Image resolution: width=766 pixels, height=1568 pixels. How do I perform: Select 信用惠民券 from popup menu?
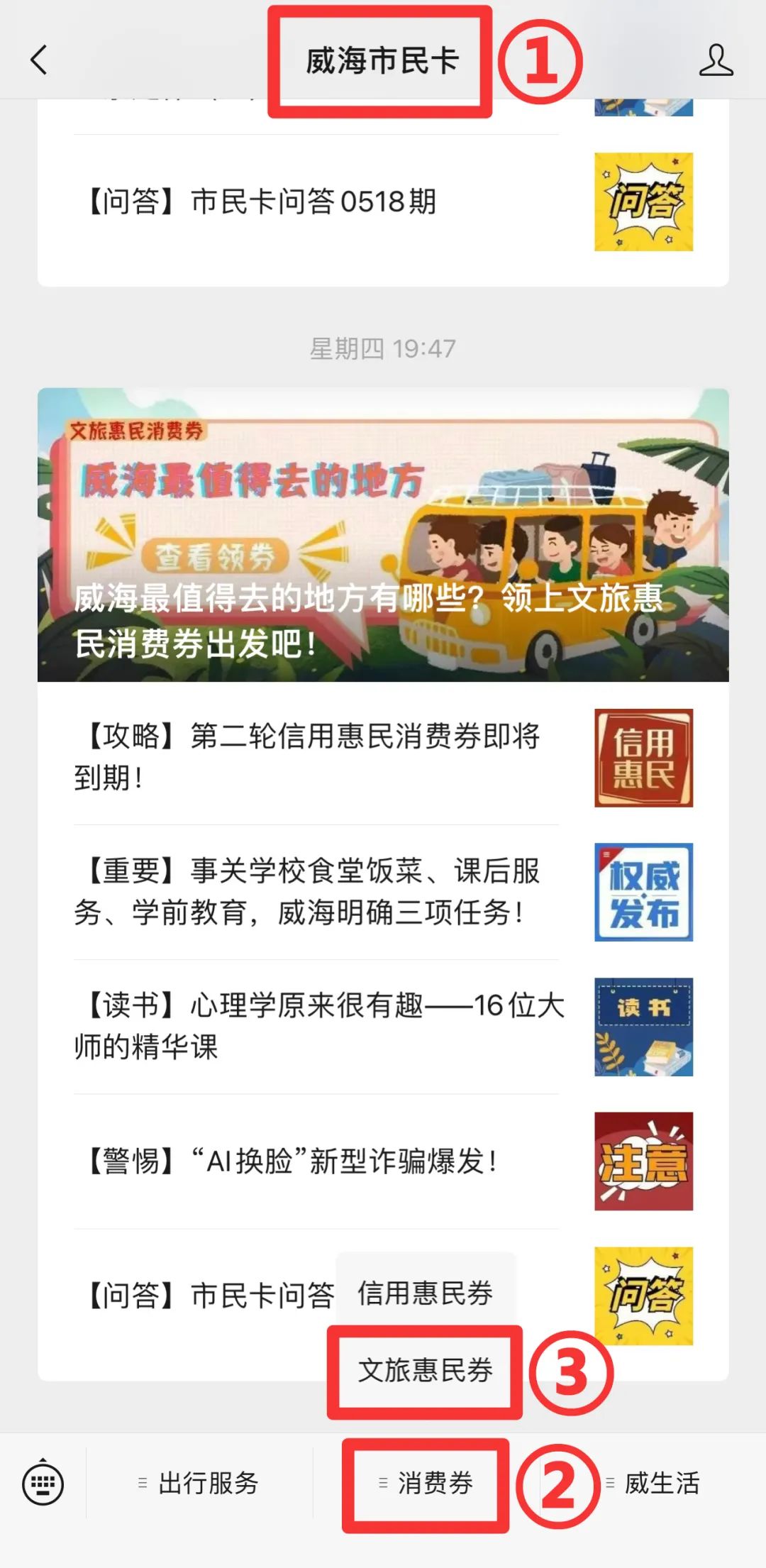[x=426, y=1293]
